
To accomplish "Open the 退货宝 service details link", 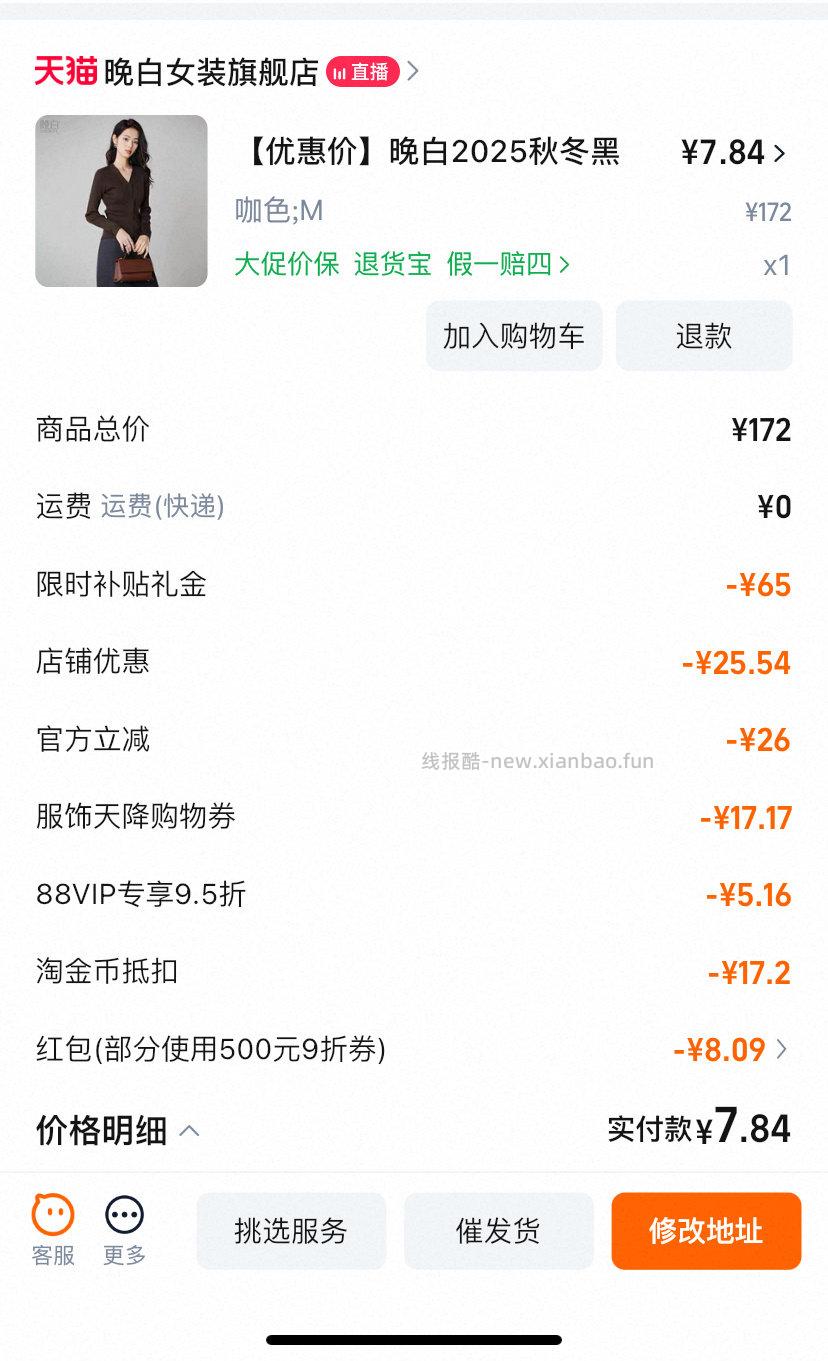I will tap(391, 265).
